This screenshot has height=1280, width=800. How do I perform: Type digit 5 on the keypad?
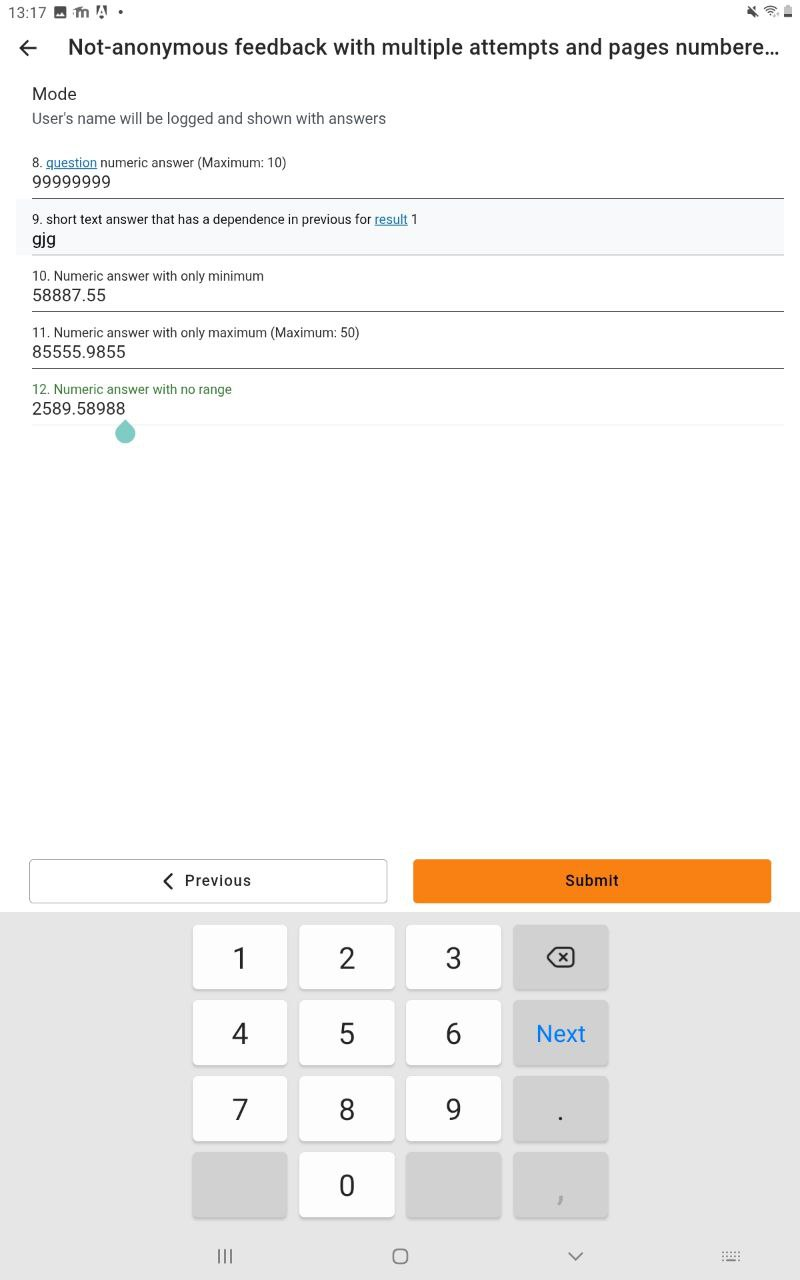347,1034
